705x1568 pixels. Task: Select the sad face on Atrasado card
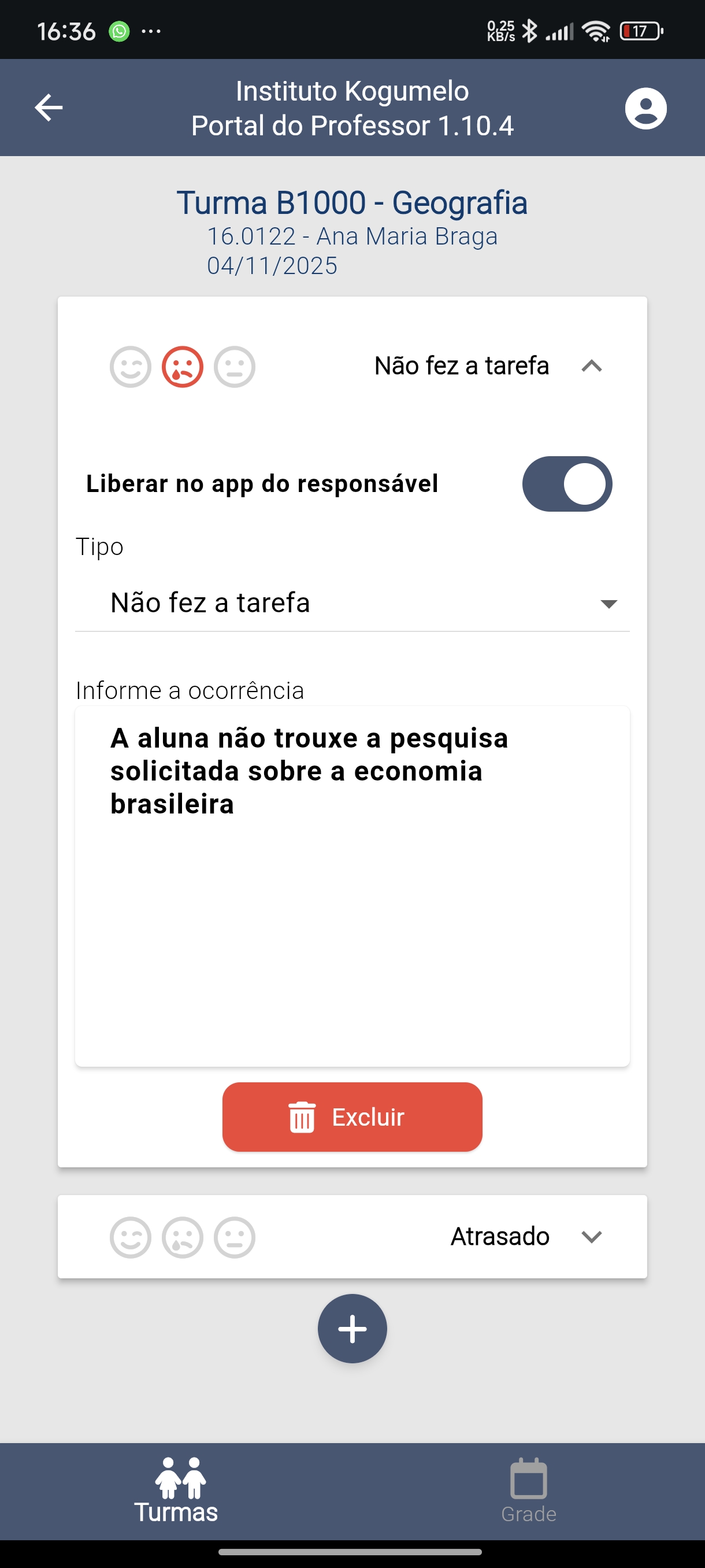click(x=183, y=1237)
